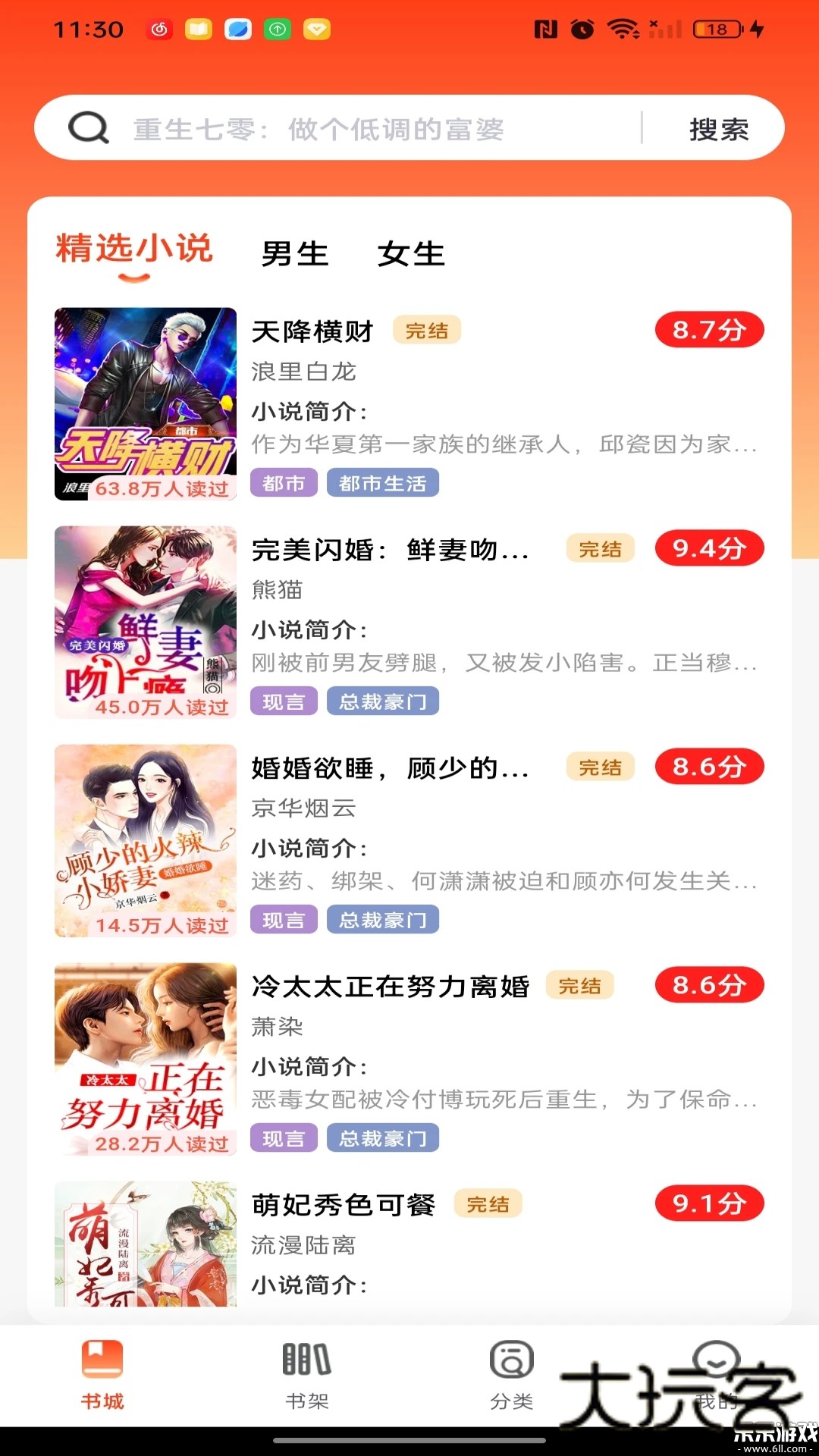Image resolution: width=819 pixels, height=1456 pixels.
Task: Select the 都市生活 genre tag
Action: click(383, 482)
